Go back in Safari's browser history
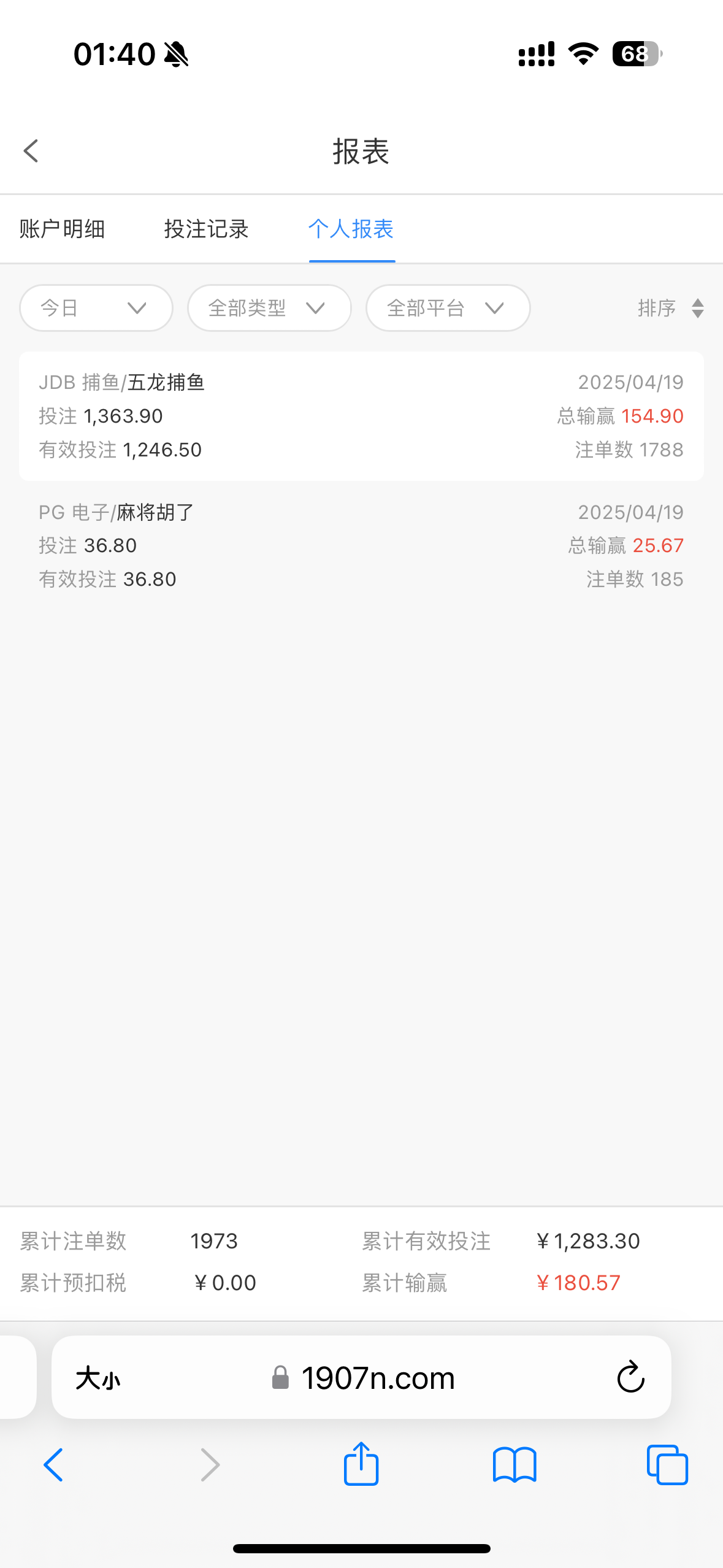 point(53,1465)
